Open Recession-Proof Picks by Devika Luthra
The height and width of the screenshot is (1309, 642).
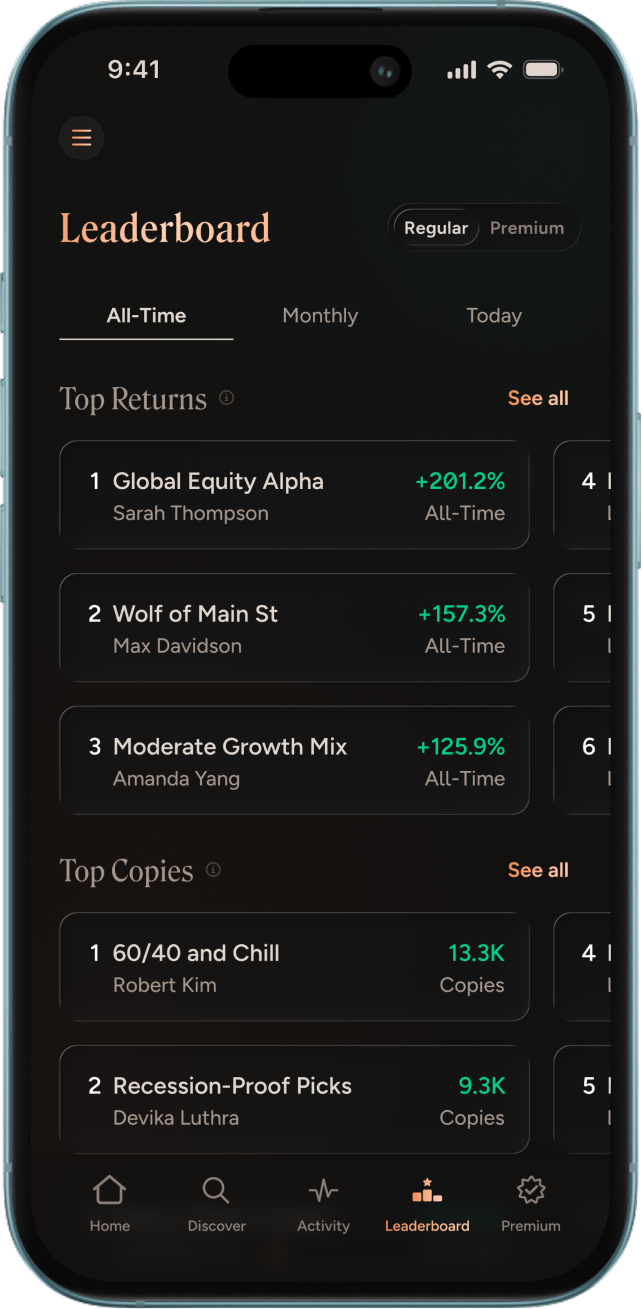[295, 1099]
